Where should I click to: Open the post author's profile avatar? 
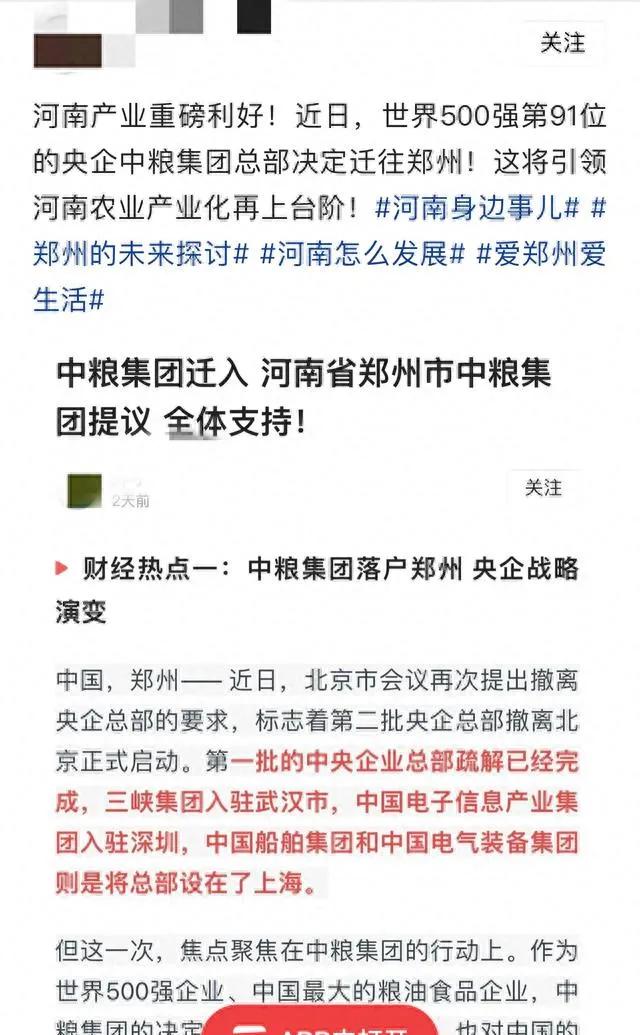pos(68,51)
